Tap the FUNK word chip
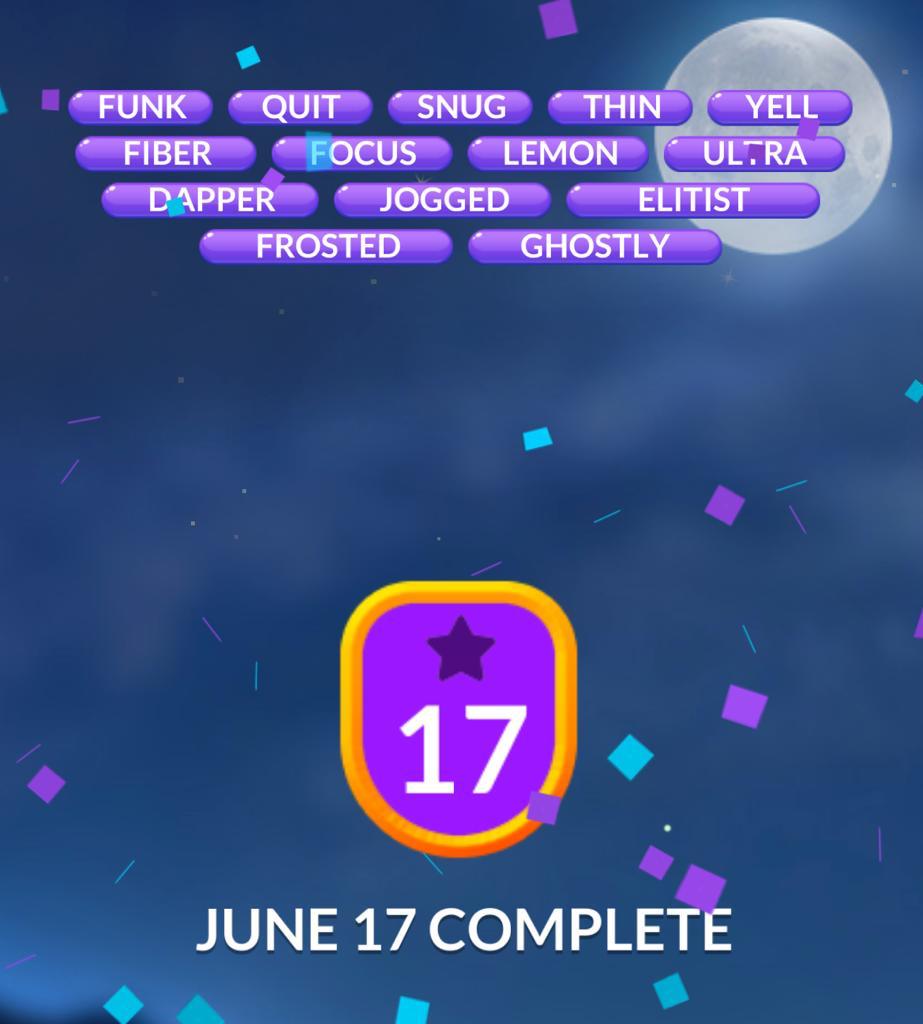The image size is (923, 1024). tap(141, 107)
